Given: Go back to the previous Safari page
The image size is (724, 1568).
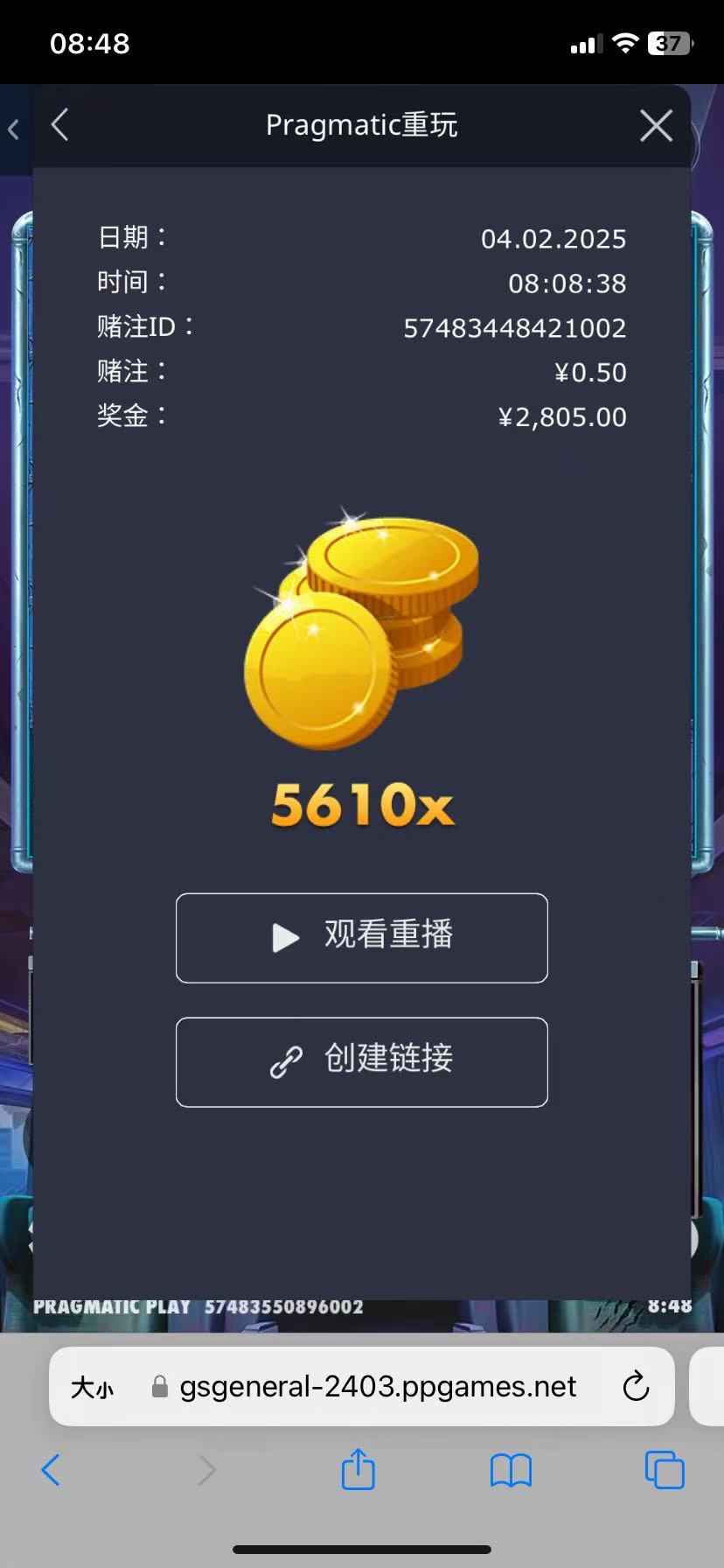Looking at the screenshot, I should point(51,1470).
